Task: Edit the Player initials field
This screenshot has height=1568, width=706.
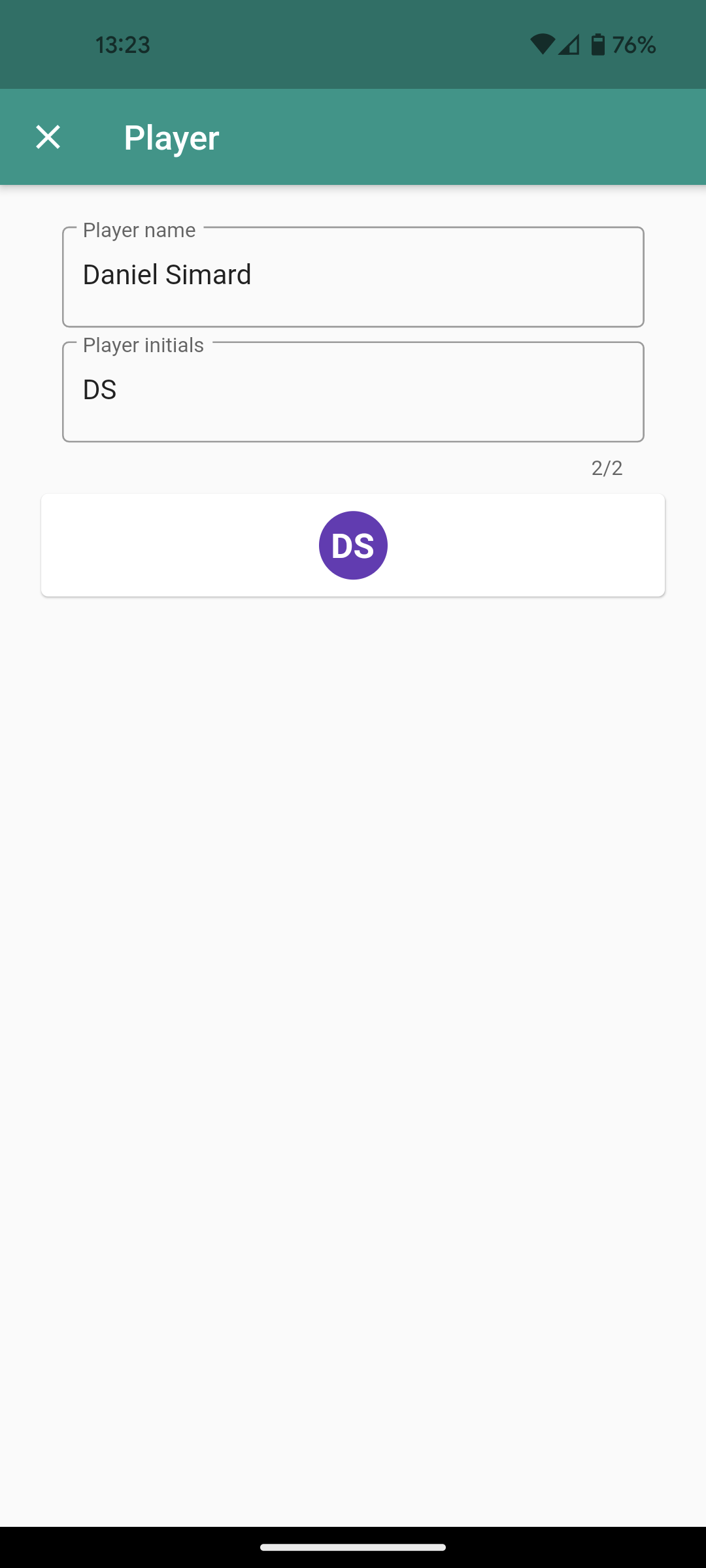Action: 353,391
